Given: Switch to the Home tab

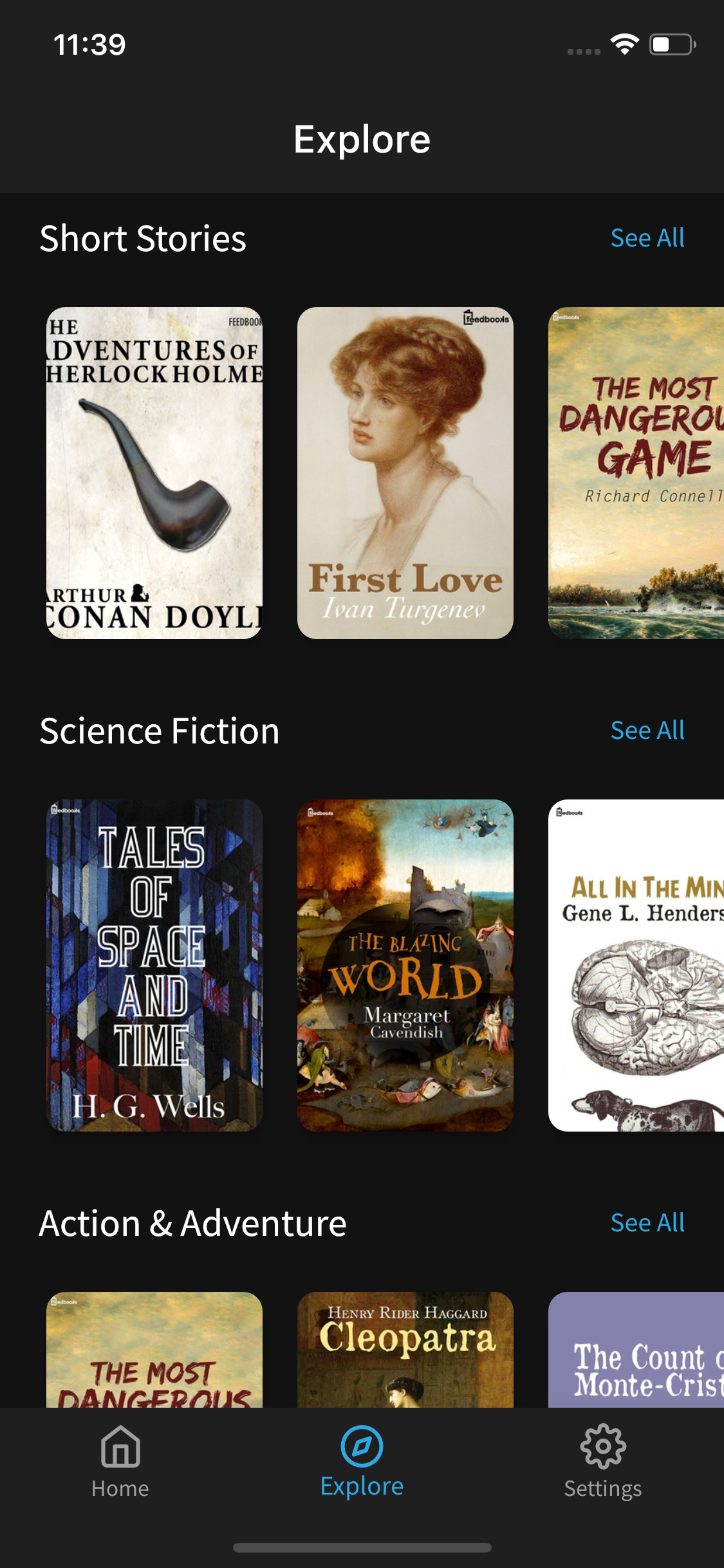Looking at the screenshot, I should [120, 1462].
